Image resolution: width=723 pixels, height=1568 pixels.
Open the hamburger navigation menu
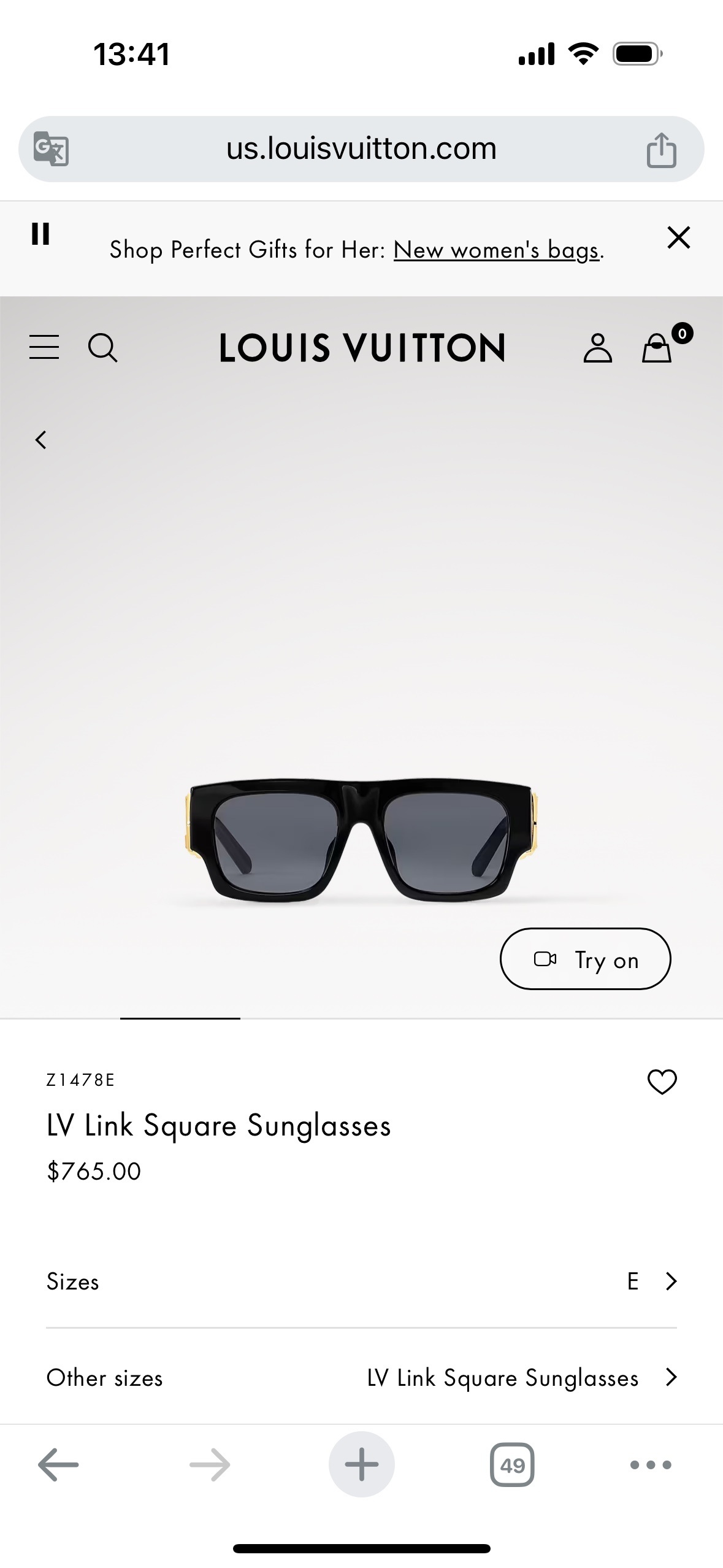click(44, 347)
